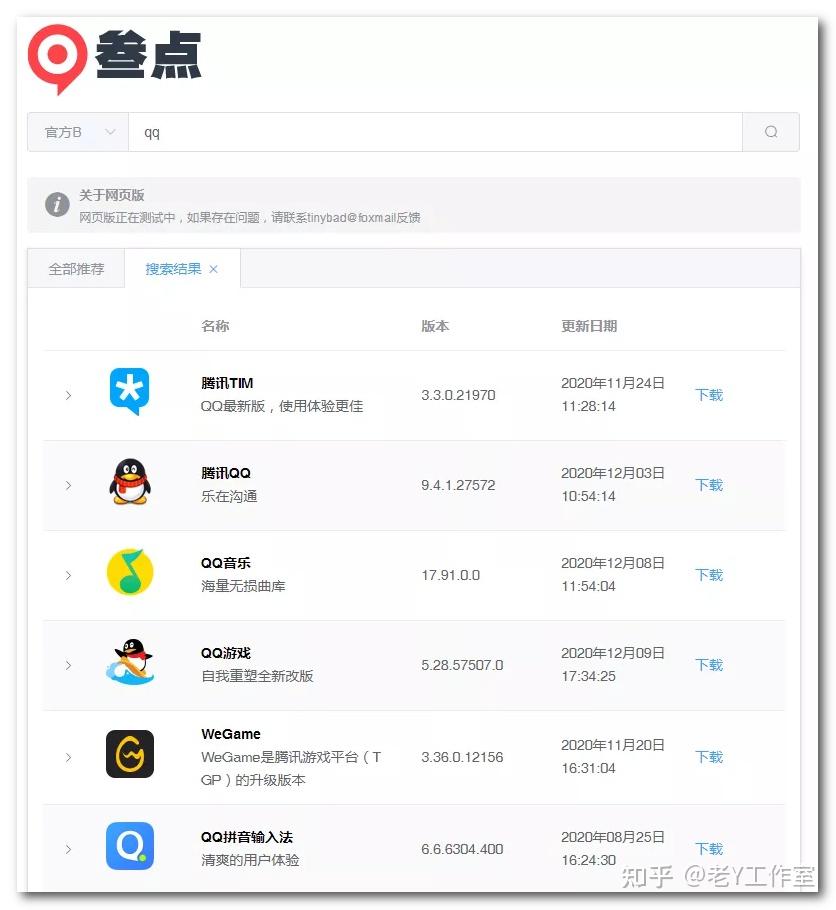Download 腾讯QQ
The height and width of the screenshot is (910, 836).
coord(708,485)
